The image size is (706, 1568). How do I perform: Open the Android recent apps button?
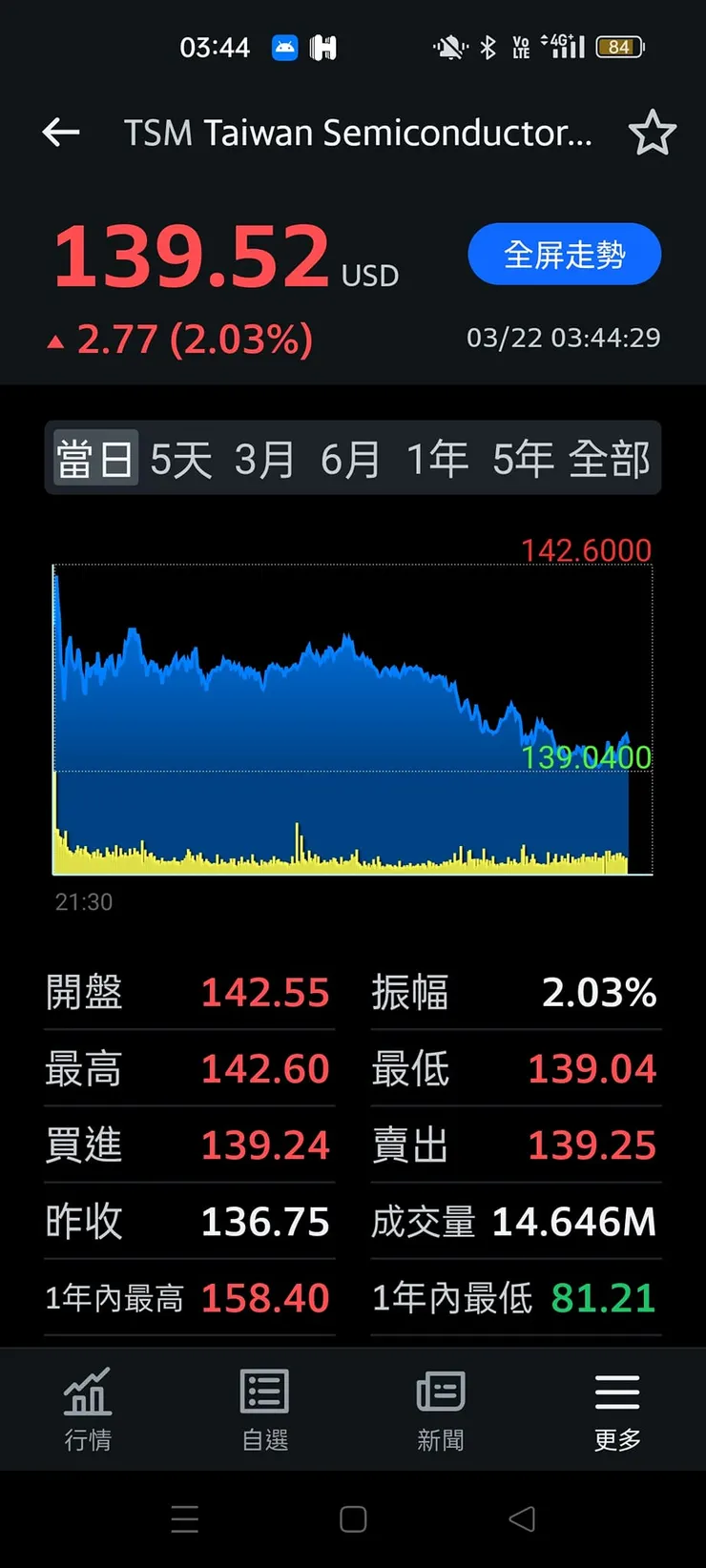[x=184, y=1518]
